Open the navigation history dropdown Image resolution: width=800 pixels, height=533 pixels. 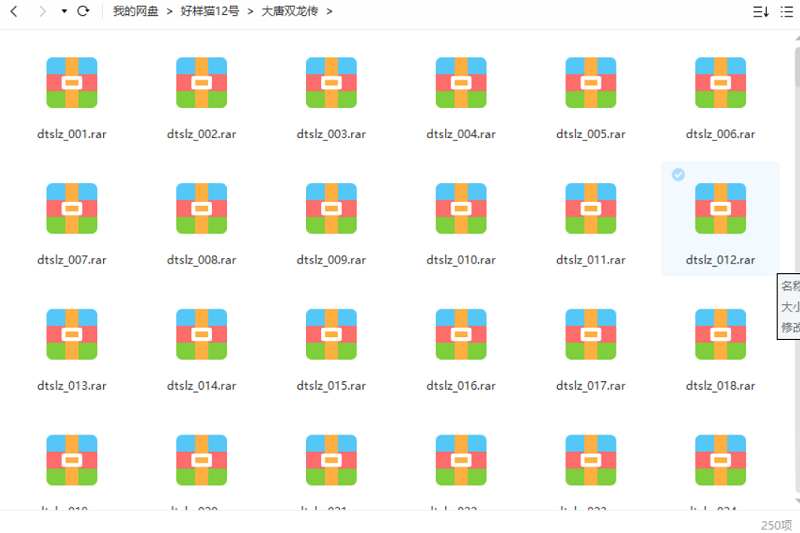pos(64,11)
